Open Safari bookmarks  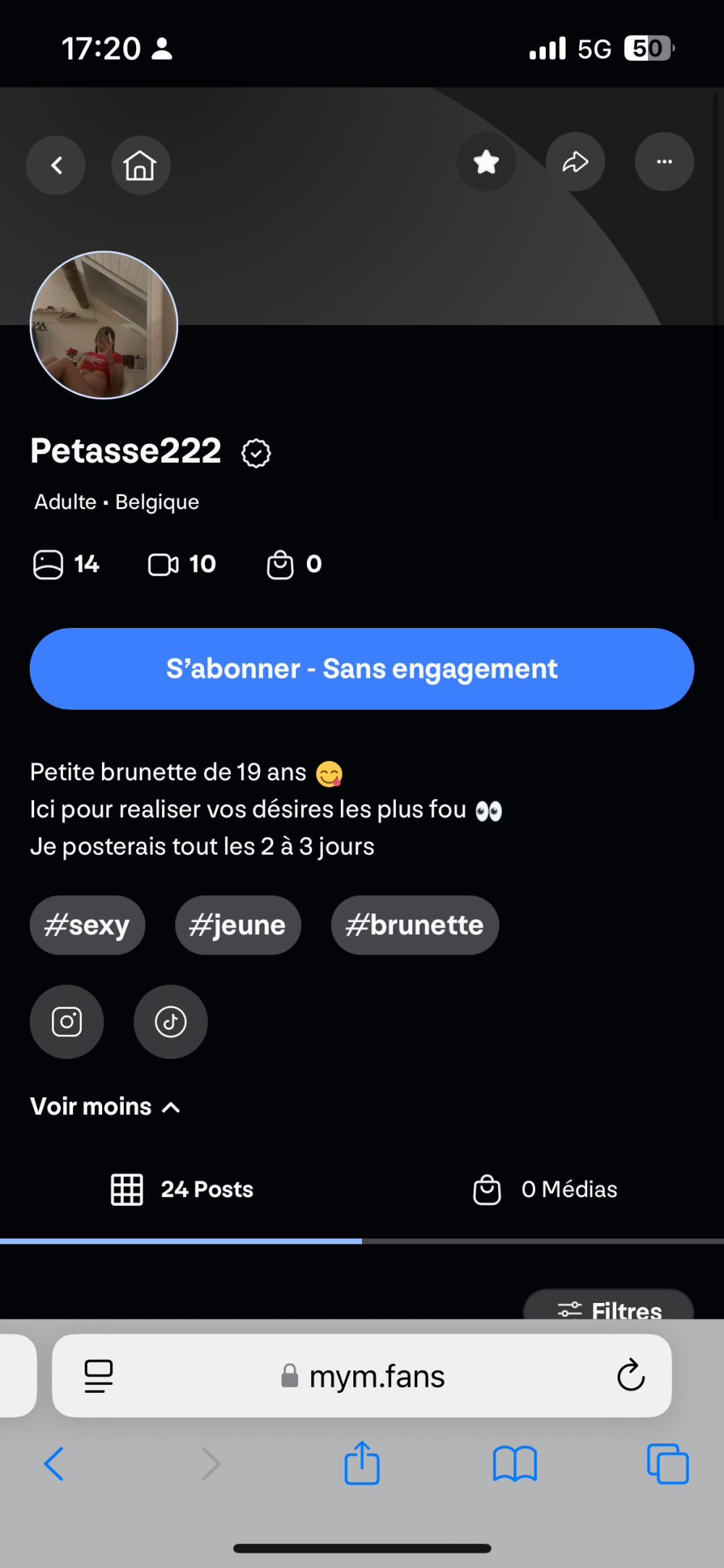tap(515, 1464)
